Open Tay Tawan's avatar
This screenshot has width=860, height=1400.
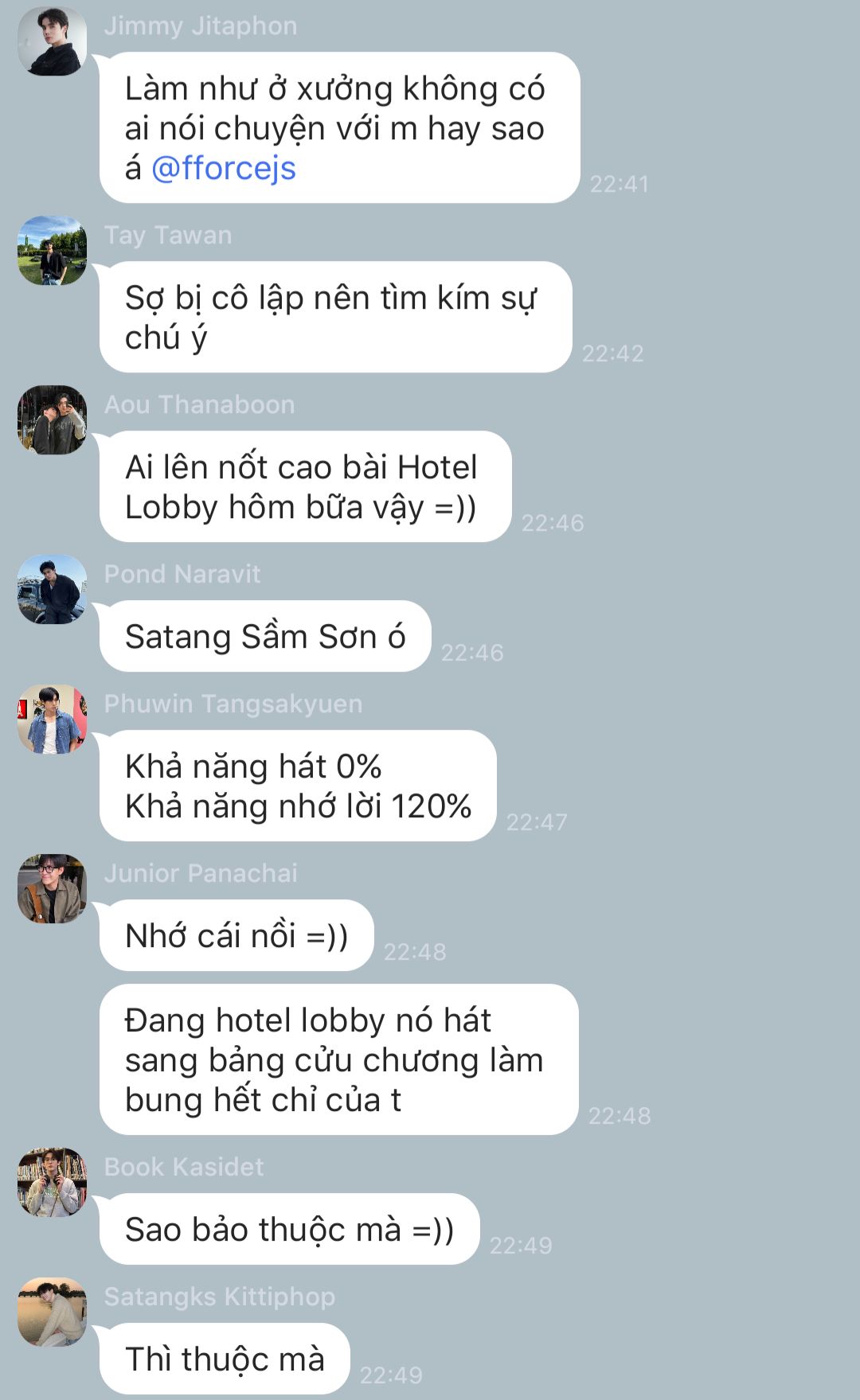(53, 251)
